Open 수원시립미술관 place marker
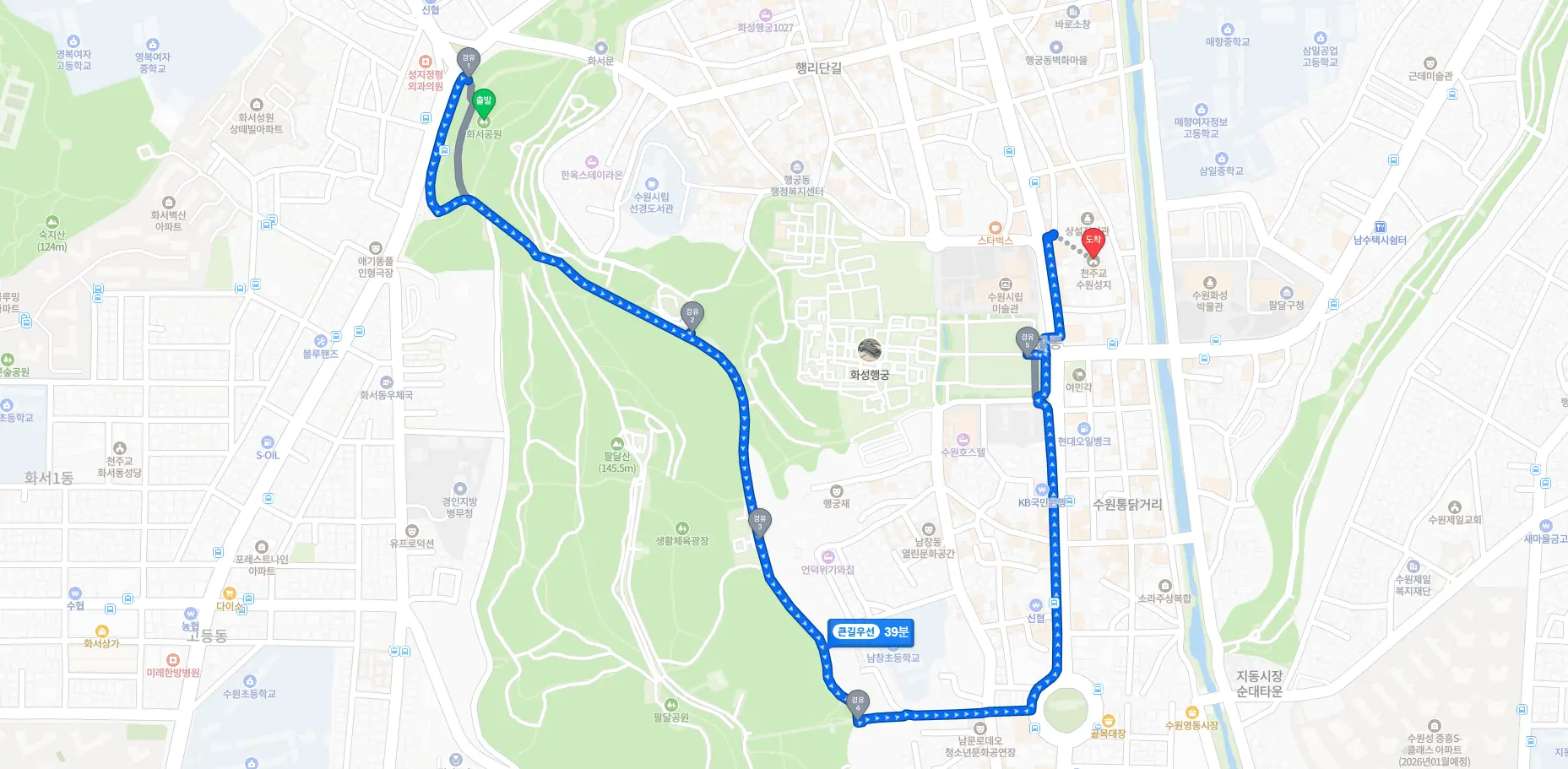This screenshot has width=1568, height=769. click(1005, 285)
